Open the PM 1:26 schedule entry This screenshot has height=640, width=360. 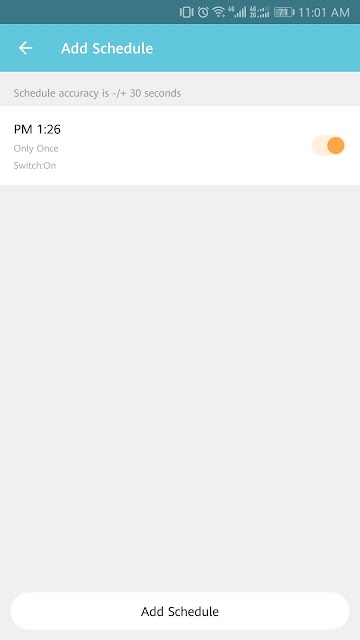click(180, 146)
